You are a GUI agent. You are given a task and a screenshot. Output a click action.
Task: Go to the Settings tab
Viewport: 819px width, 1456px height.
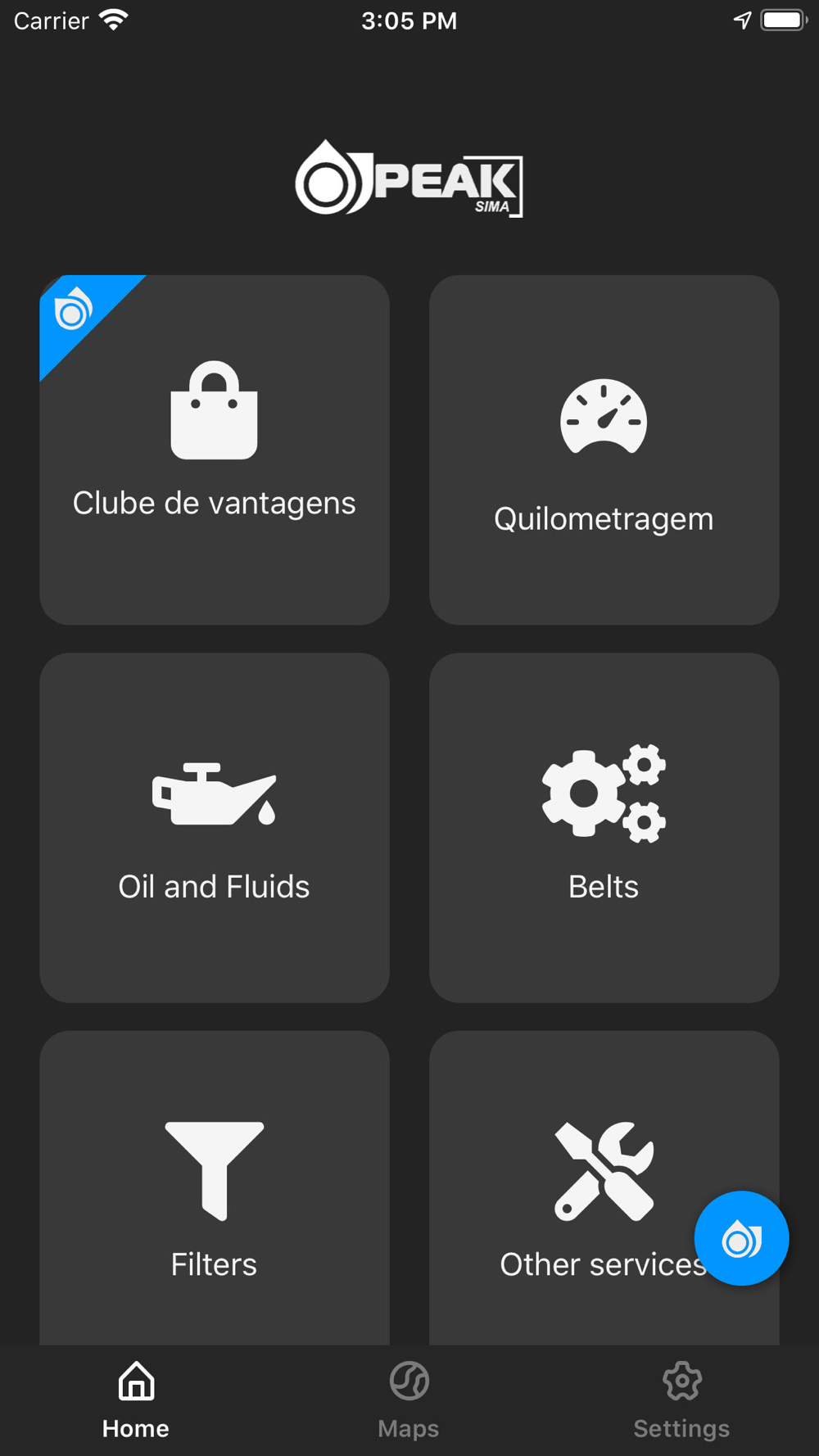681,1400
